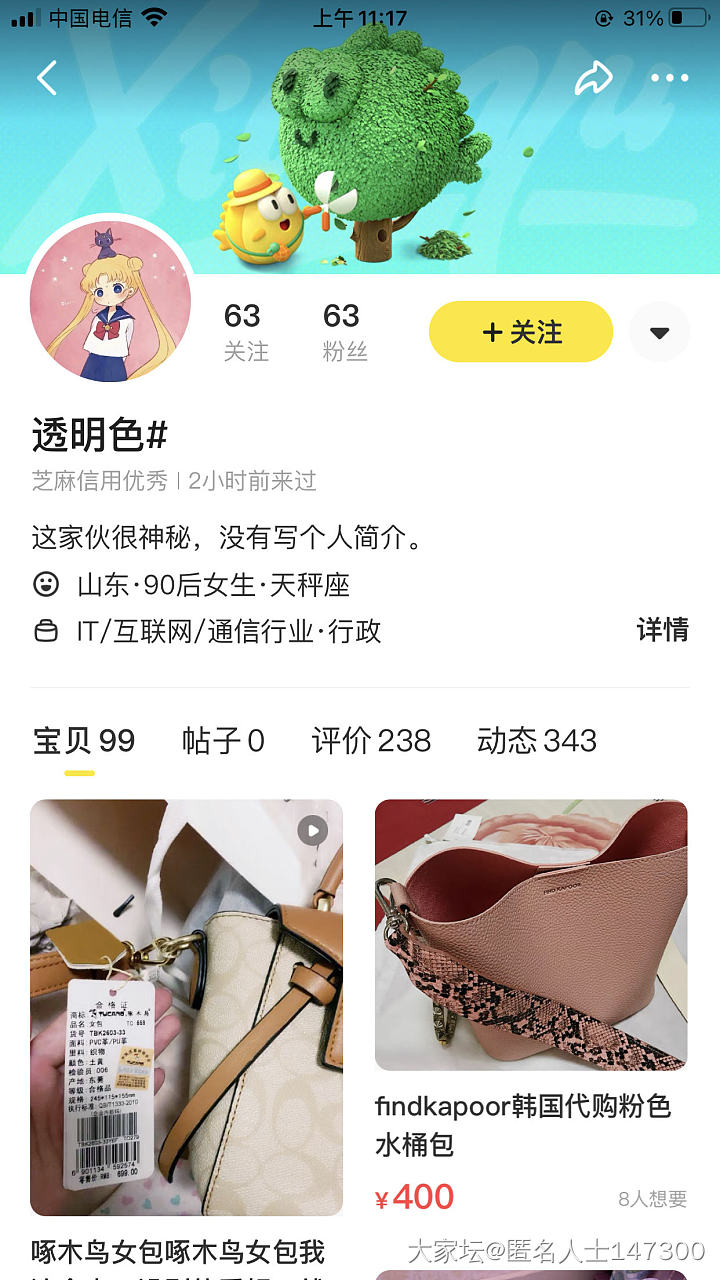
Task: Switch to the 帖子 0 tab
Action: (x=223, y=741)
